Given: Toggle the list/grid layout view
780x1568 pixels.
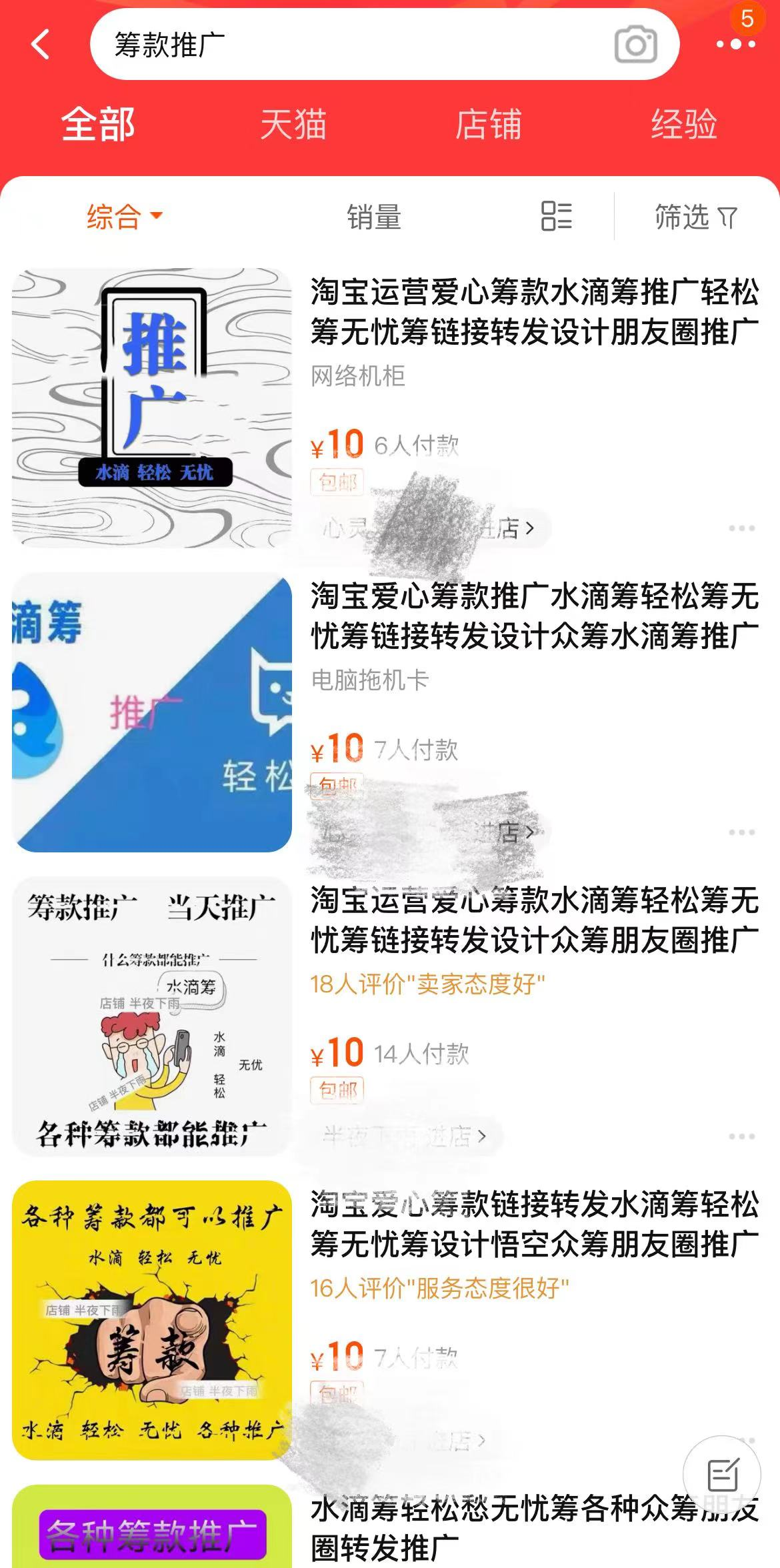Looking at the screenshot, I should pyautogui.click(x=556, y=216).
